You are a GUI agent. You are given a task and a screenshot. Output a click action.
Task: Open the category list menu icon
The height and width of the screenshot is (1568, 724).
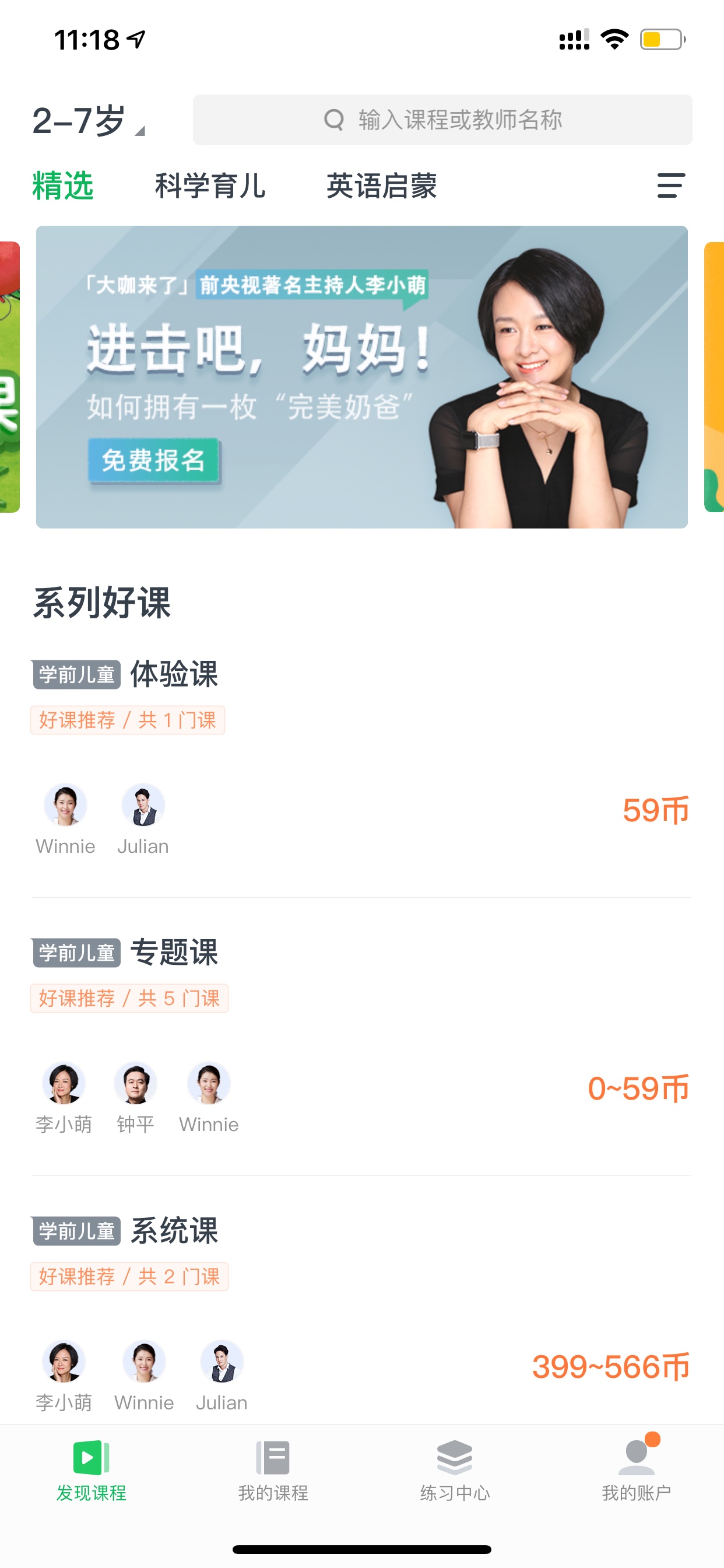point(671,185)
